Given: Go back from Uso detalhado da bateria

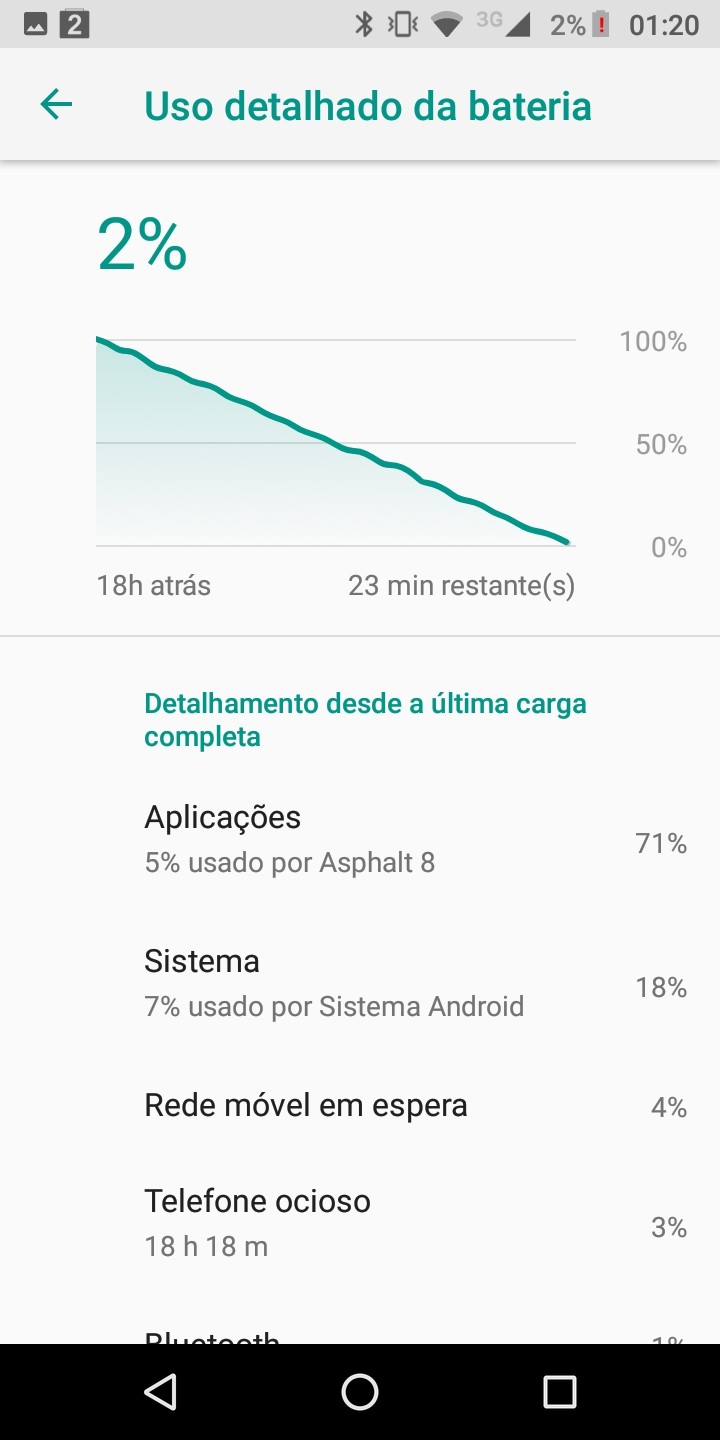Looking at the screenshot, I should click(x=56, y=105).
